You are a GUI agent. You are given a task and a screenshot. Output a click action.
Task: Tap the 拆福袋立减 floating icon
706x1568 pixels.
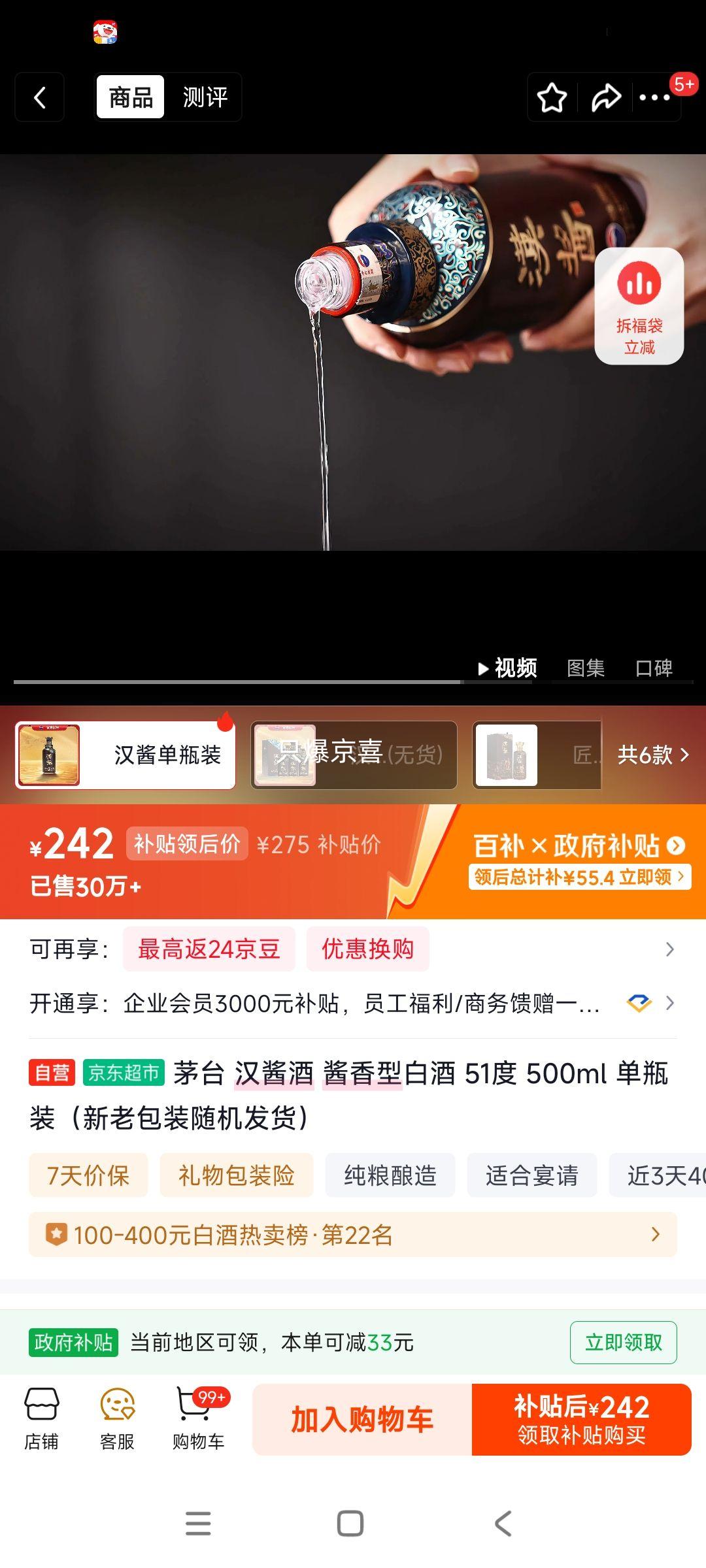coord(639,307)
